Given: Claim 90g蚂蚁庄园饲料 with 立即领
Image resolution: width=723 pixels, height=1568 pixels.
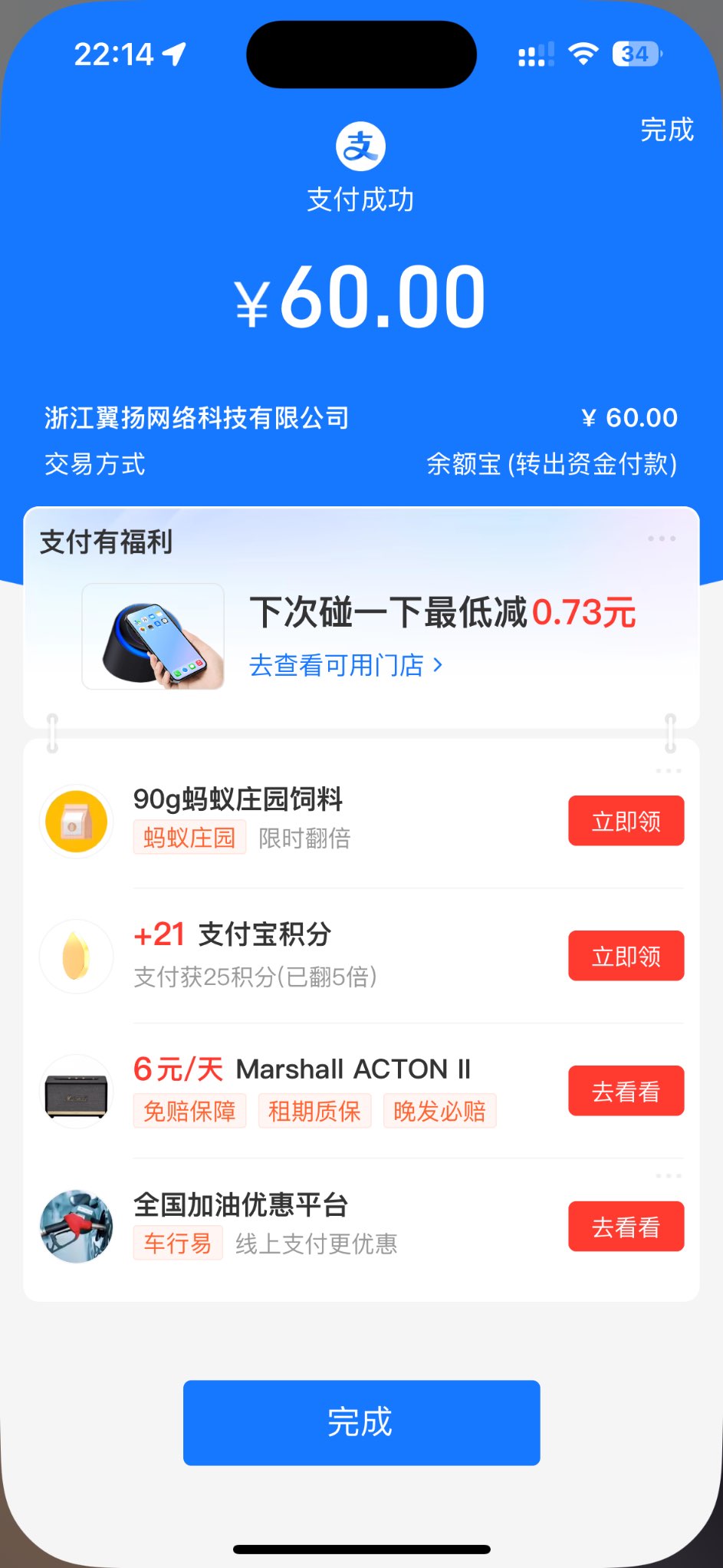Looking at the screenshot, I should (x=626, y=821).
